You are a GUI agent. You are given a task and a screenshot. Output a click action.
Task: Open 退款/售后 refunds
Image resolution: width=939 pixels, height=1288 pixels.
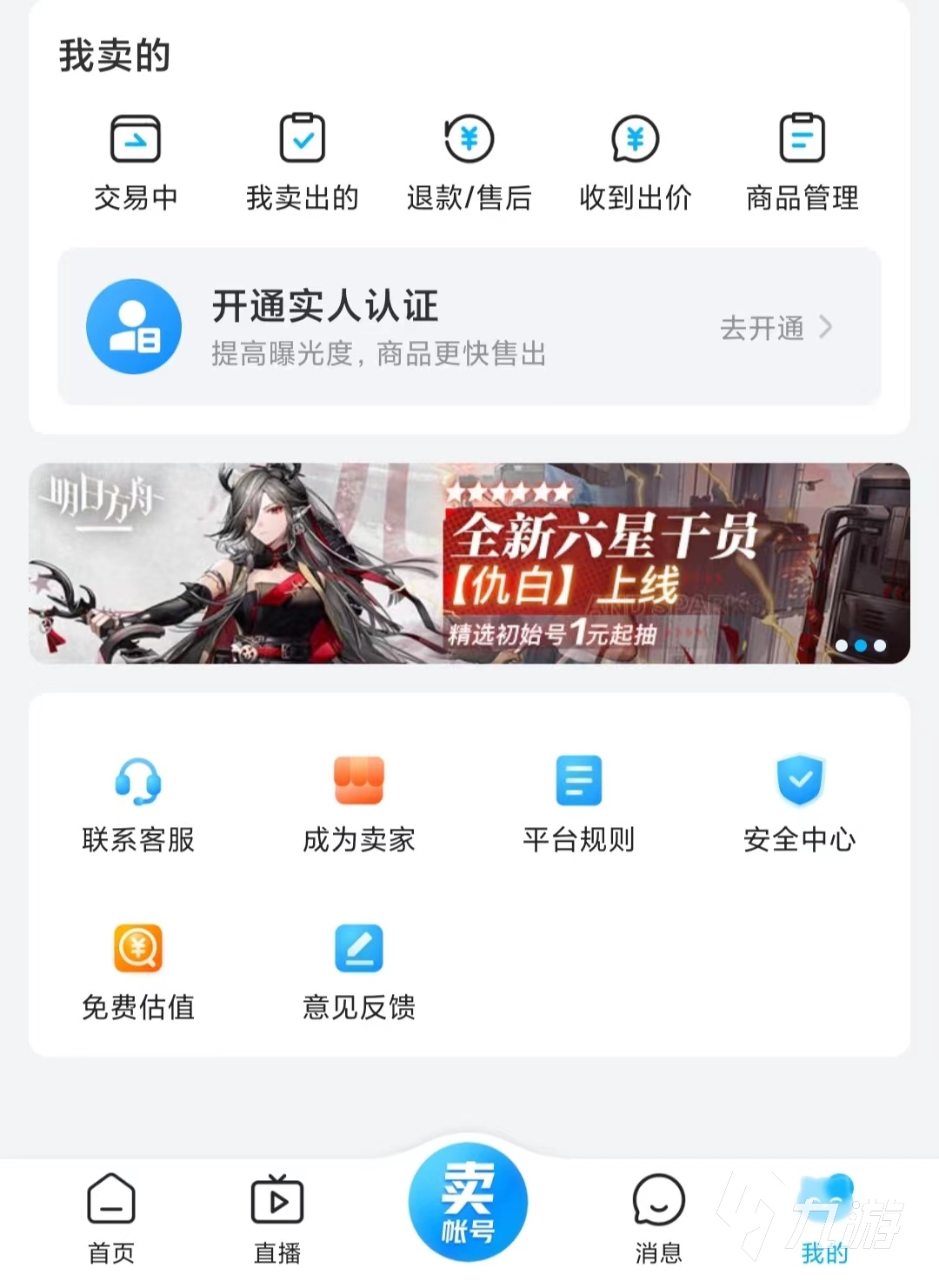(x=469, y=161)
